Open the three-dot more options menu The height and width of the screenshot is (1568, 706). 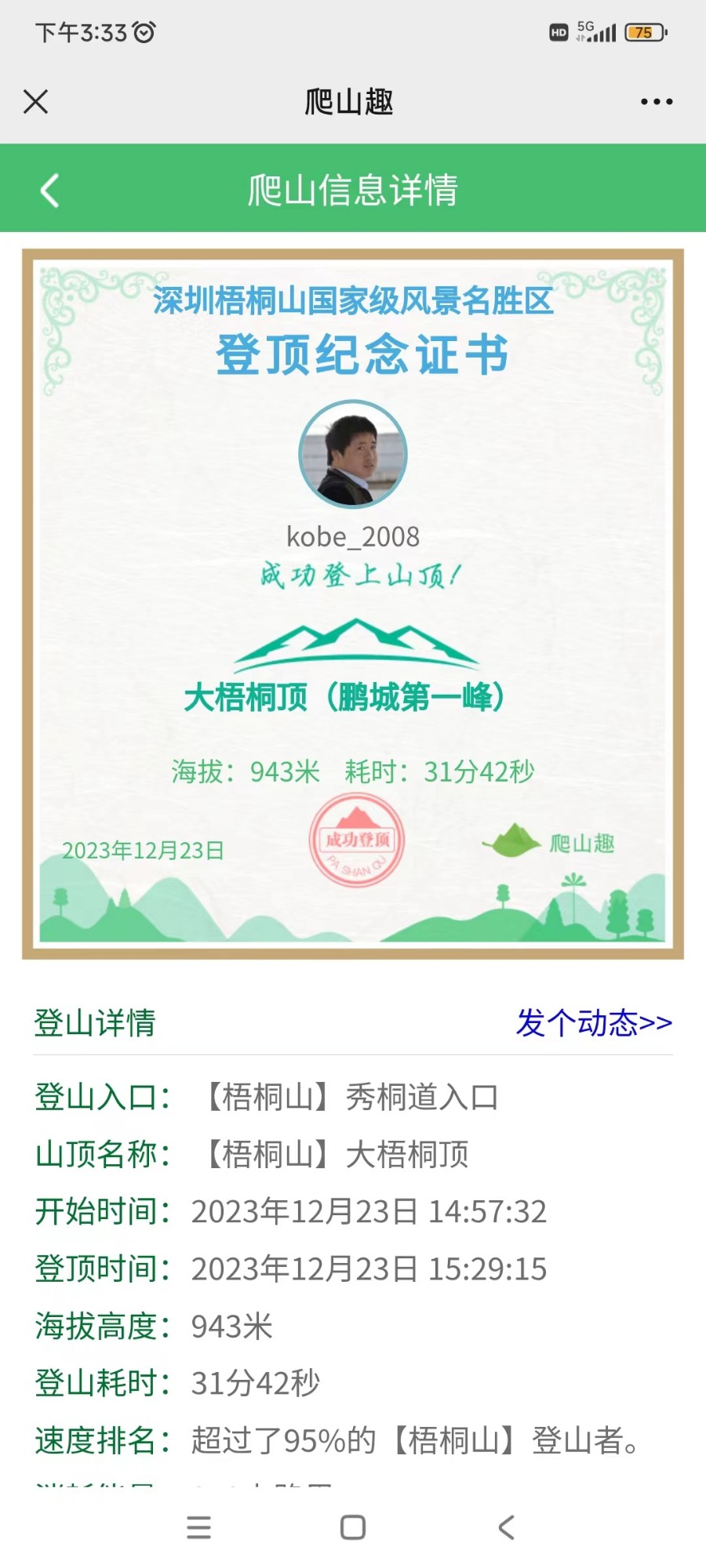point(656,102)
